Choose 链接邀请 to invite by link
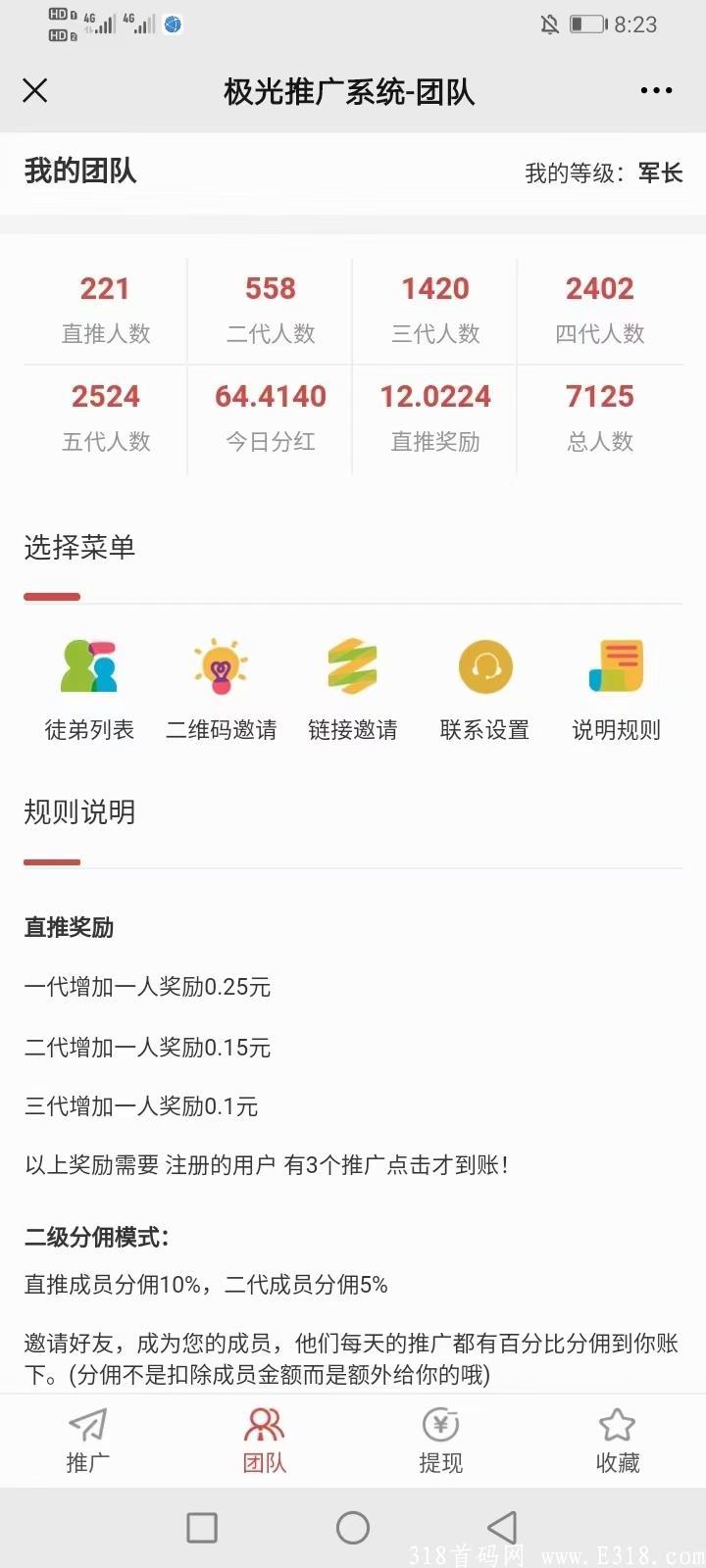Image resolution: width=706 pixels, height=1568 pixels. coord(353,688)
